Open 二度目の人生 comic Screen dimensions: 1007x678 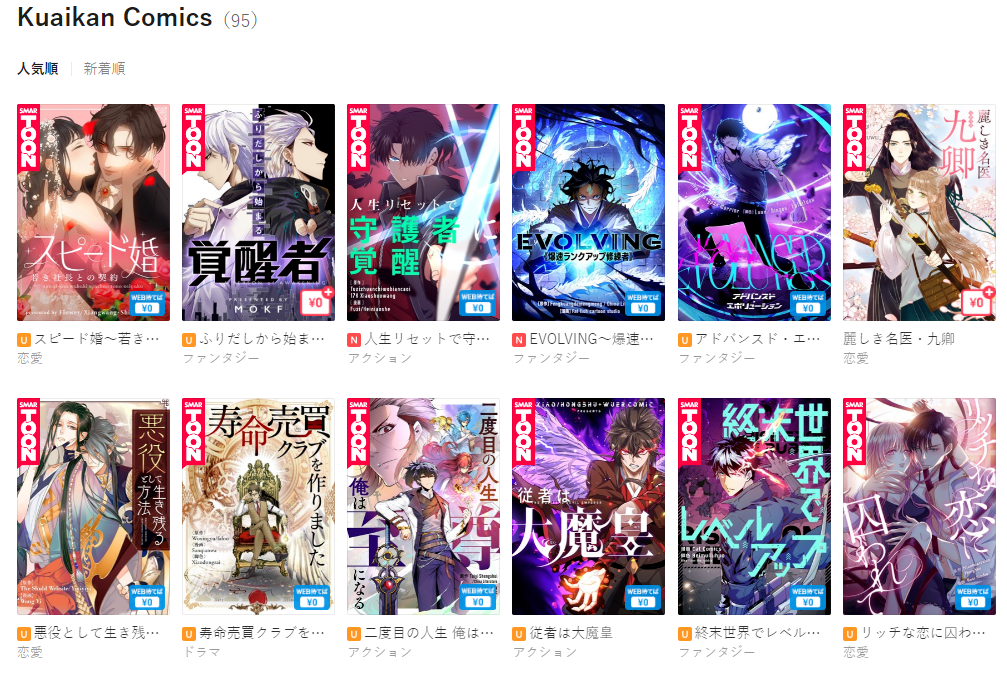(423, 507)
